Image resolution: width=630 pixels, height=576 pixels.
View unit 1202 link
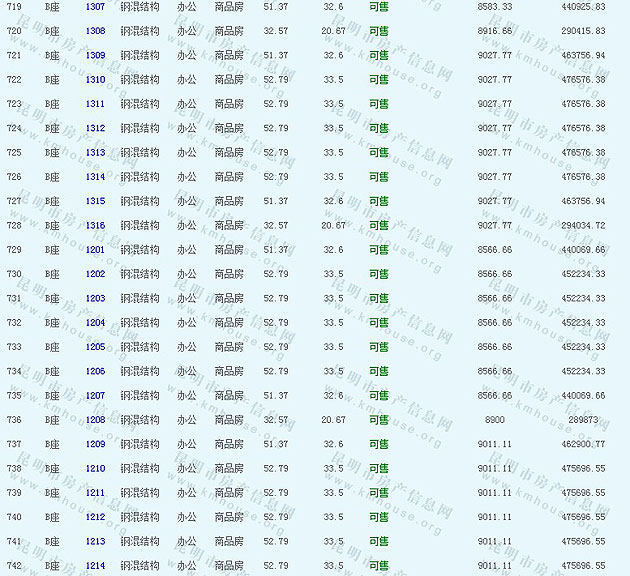click(x=95, y=274)
